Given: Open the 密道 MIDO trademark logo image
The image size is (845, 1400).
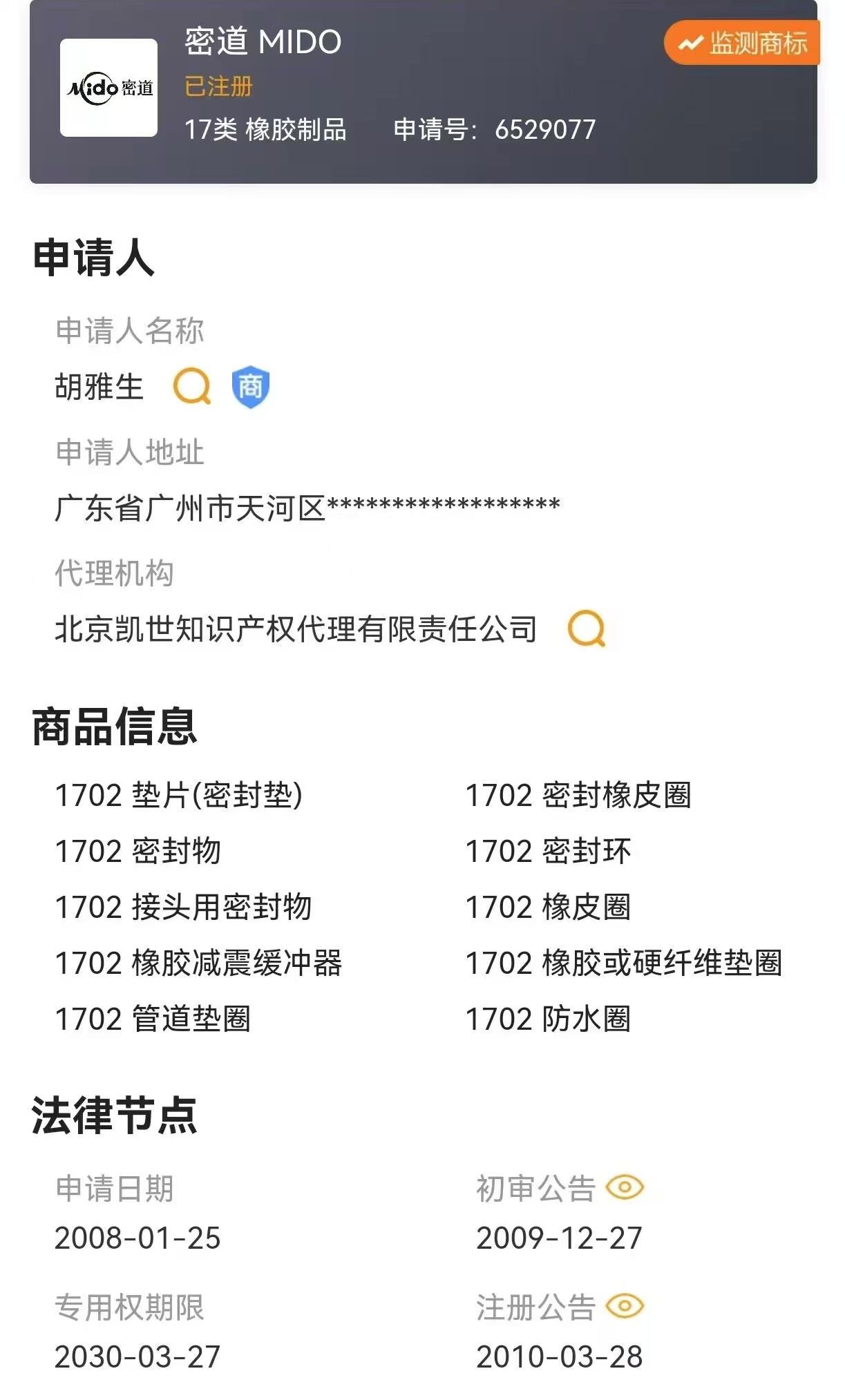Looking at the screenshot, I should pyautogui.click(x=109, y=88).
